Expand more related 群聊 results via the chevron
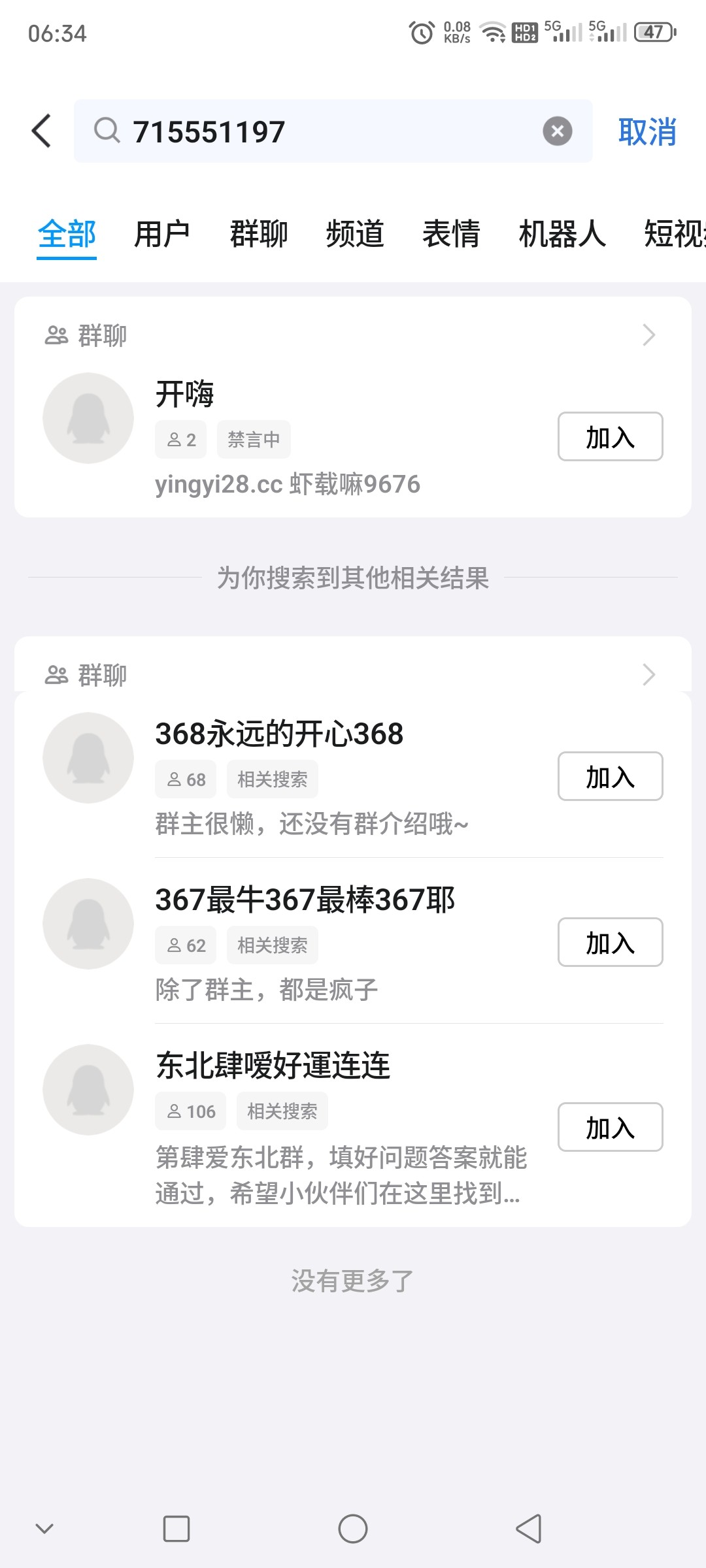This screenshot has width=706, height=1568. click(648, 674)
